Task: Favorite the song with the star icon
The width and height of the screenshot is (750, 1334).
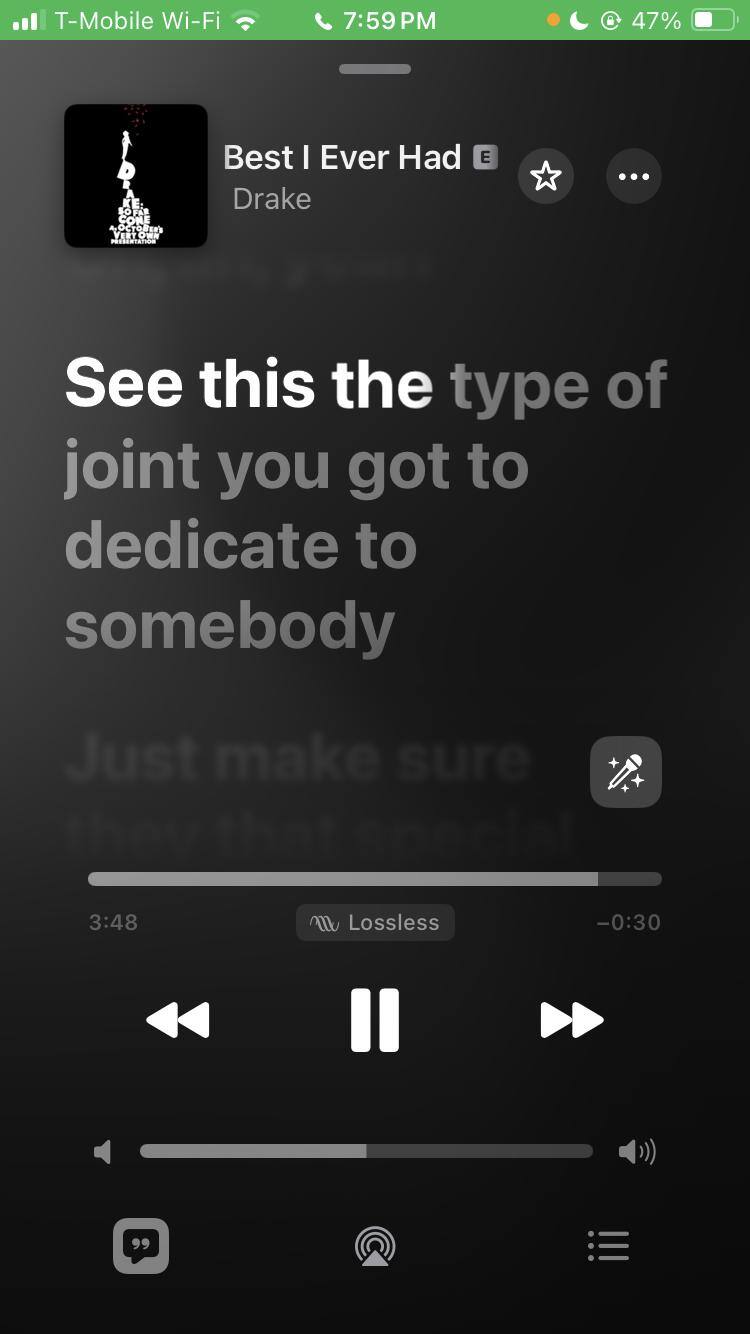Action: pyautogui.click(x=545, y=177)
